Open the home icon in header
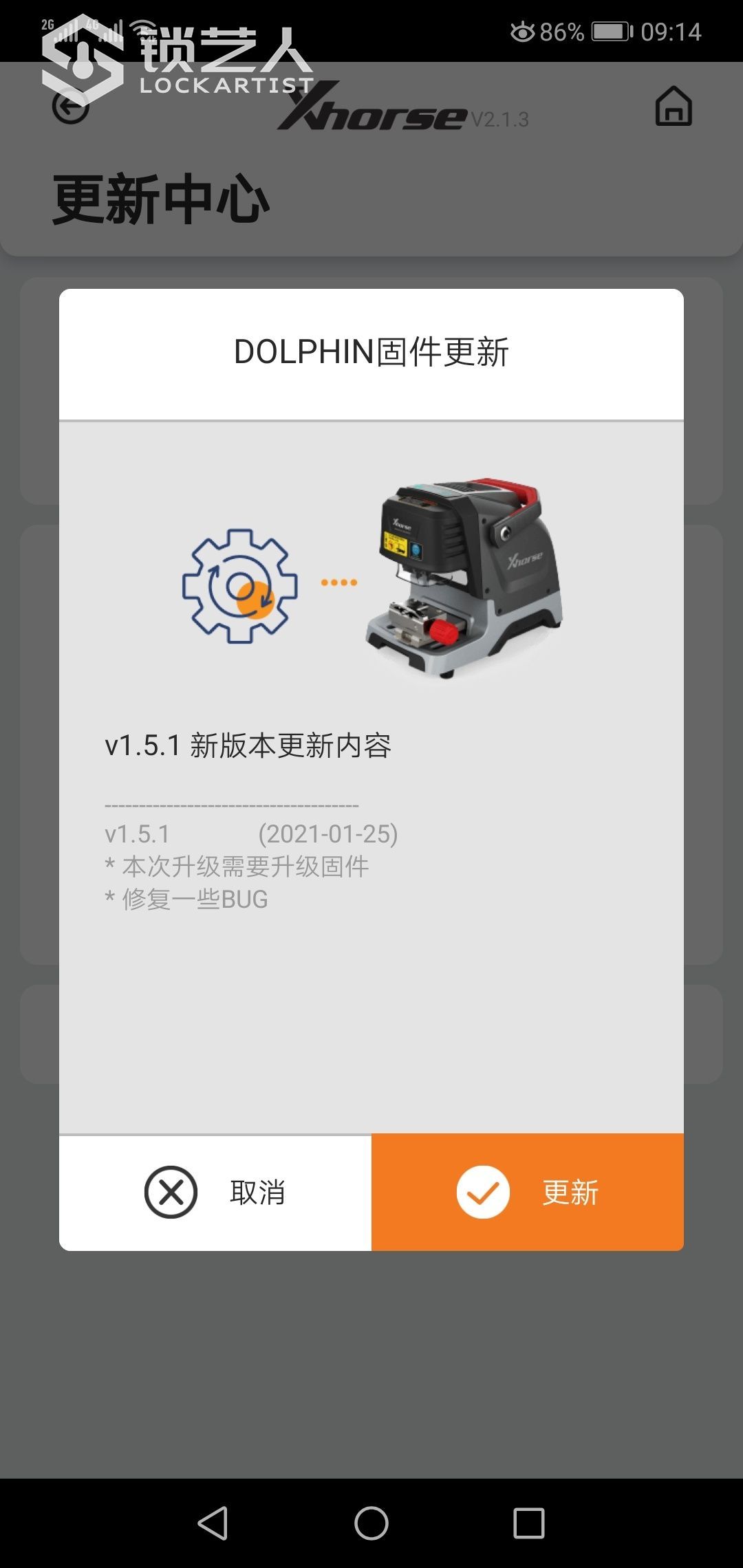This screenshot has width=743, height=1568. [x=674, y=107]
